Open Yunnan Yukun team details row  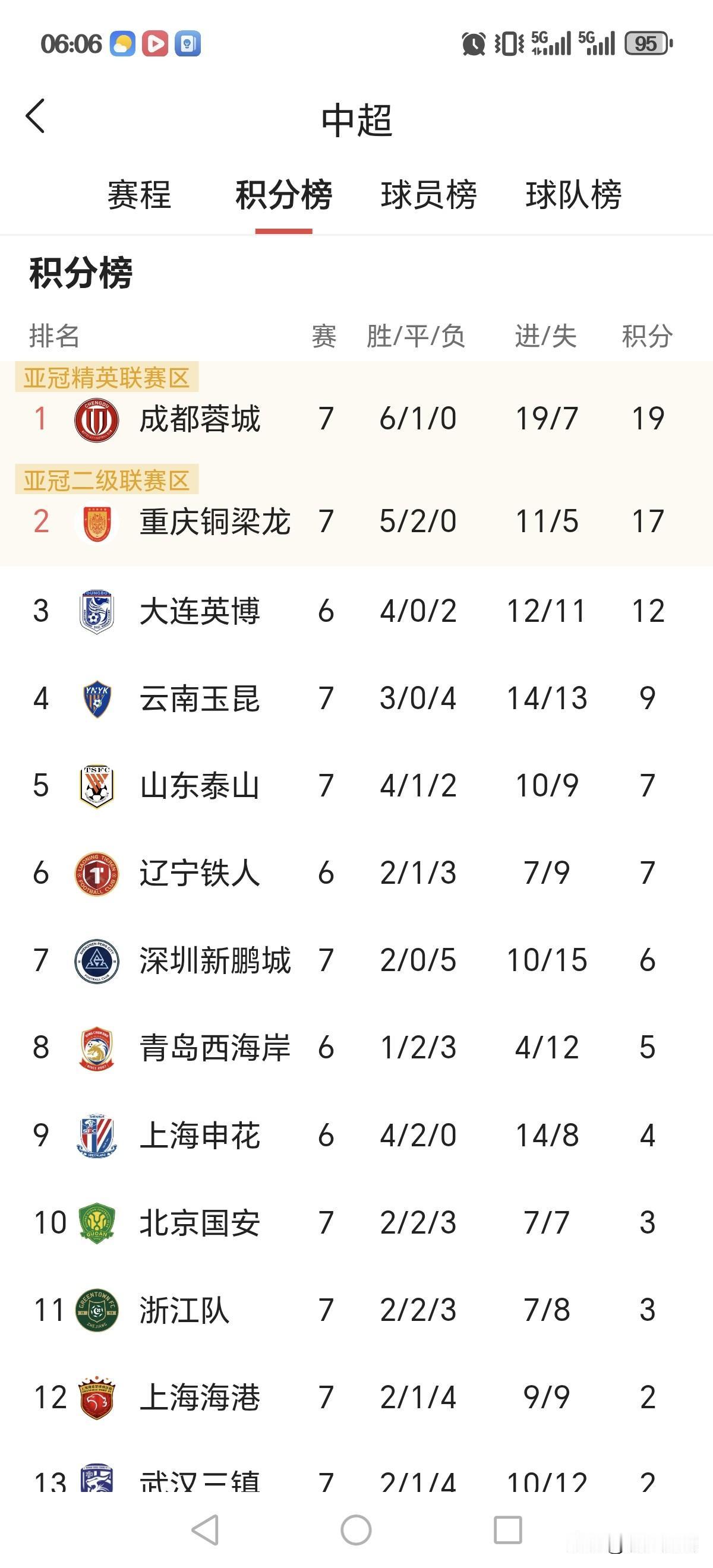coord(304,698)
